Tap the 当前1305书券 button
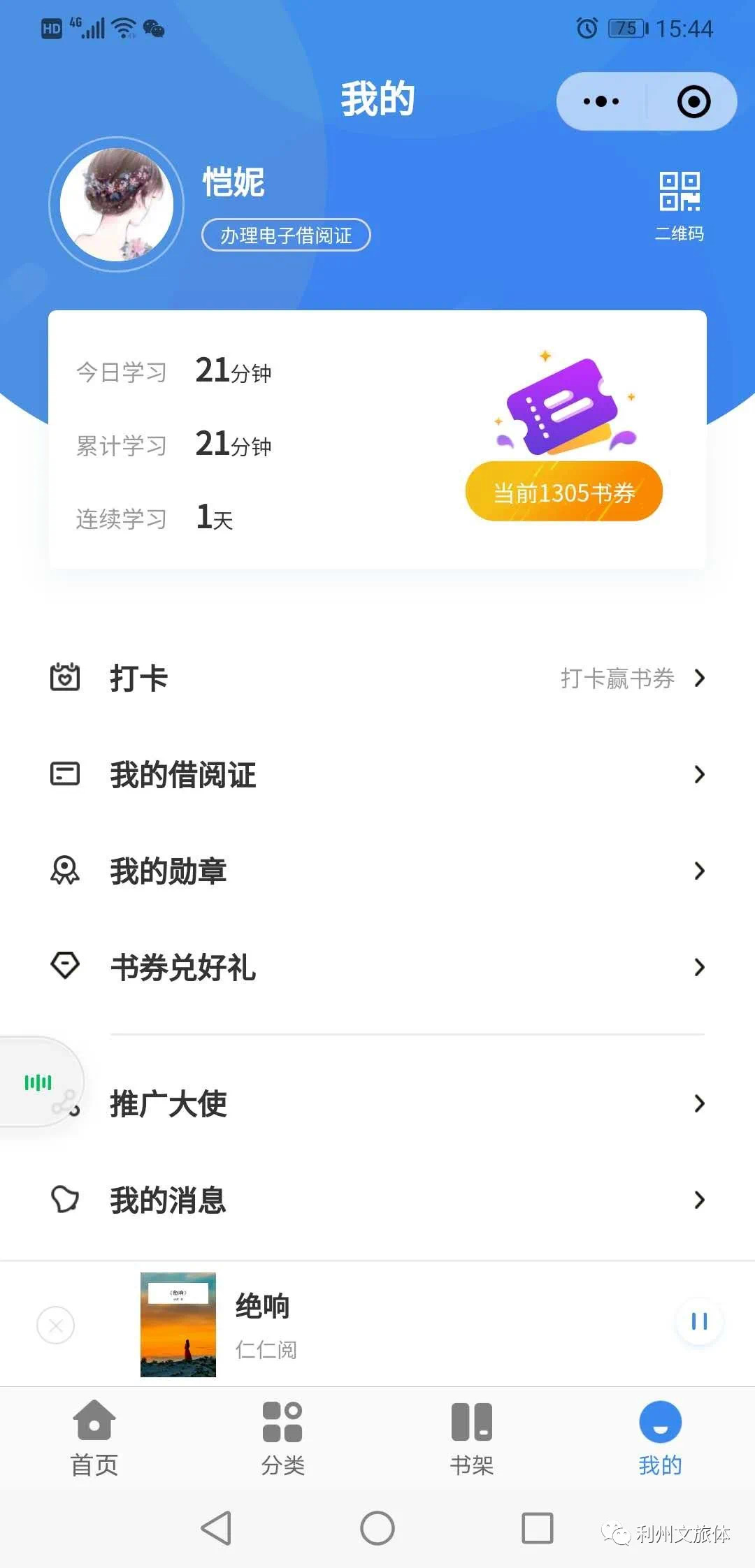 (563, 492)
